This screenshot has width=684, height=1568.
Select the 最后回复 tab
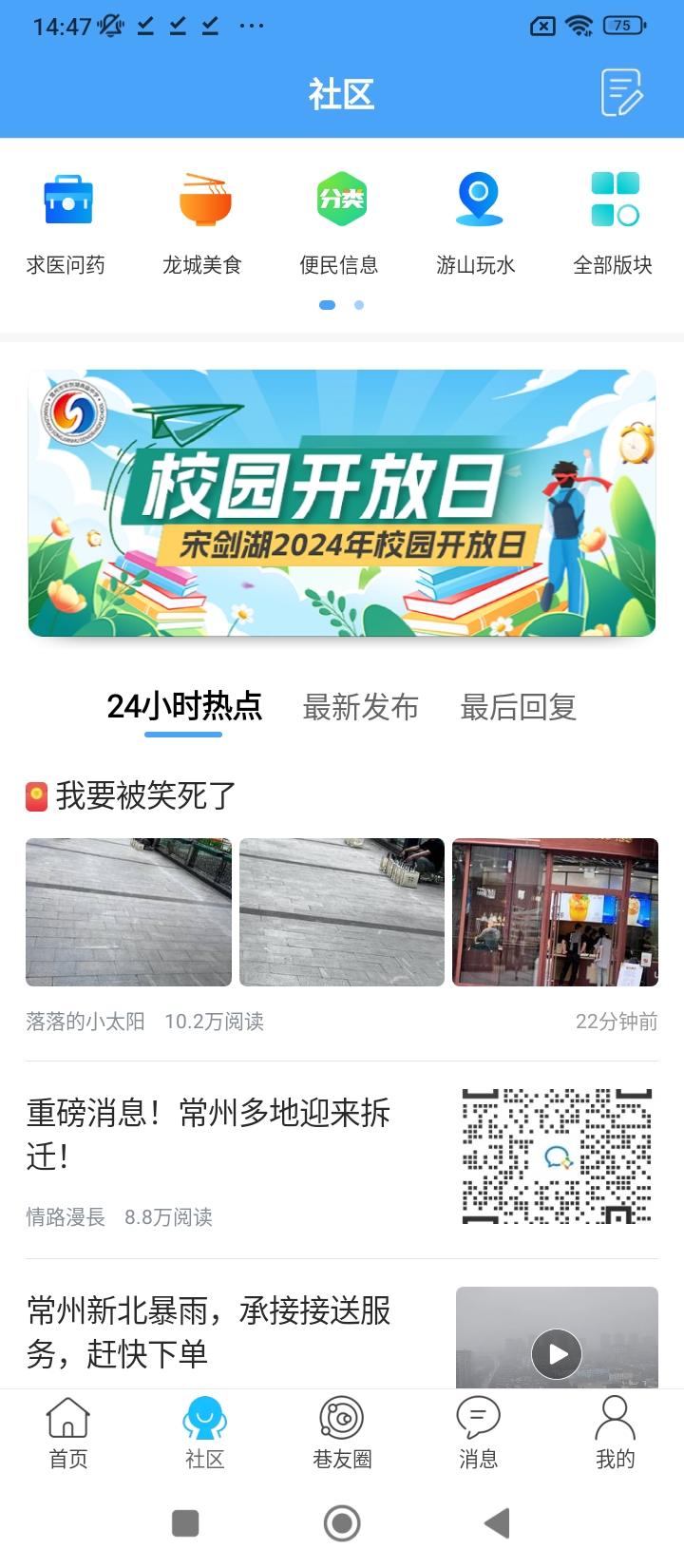pyautogui.click(x=518, y=708)
